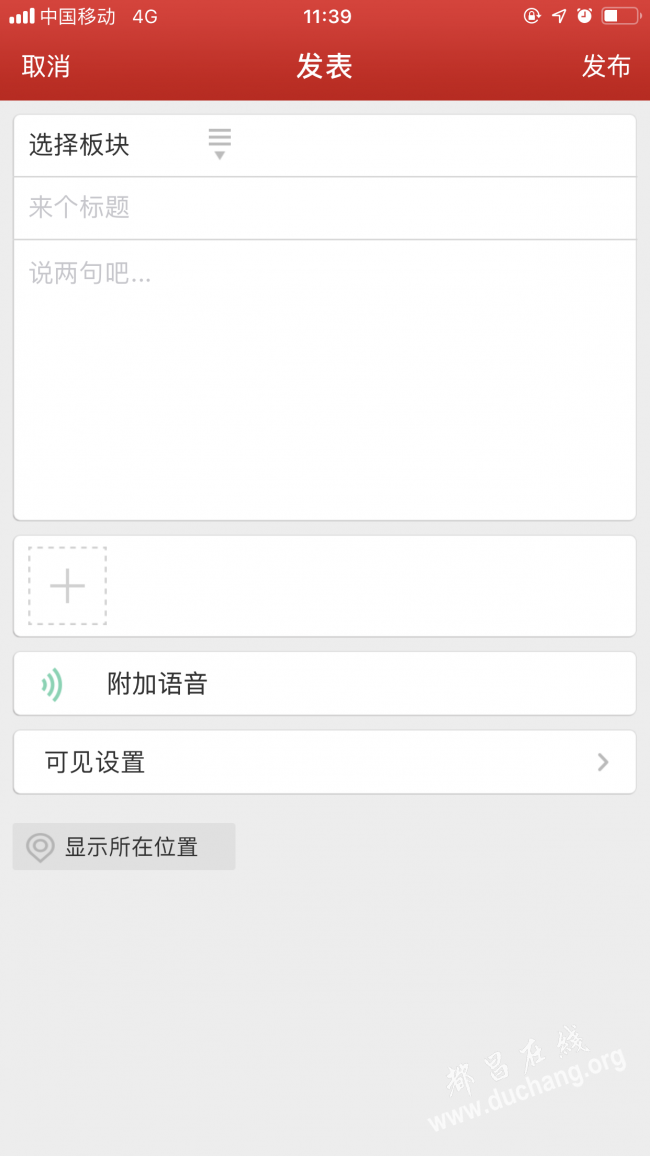
Task: Tap the 说两句吧 content text area
Action: [x=324, y=380]
